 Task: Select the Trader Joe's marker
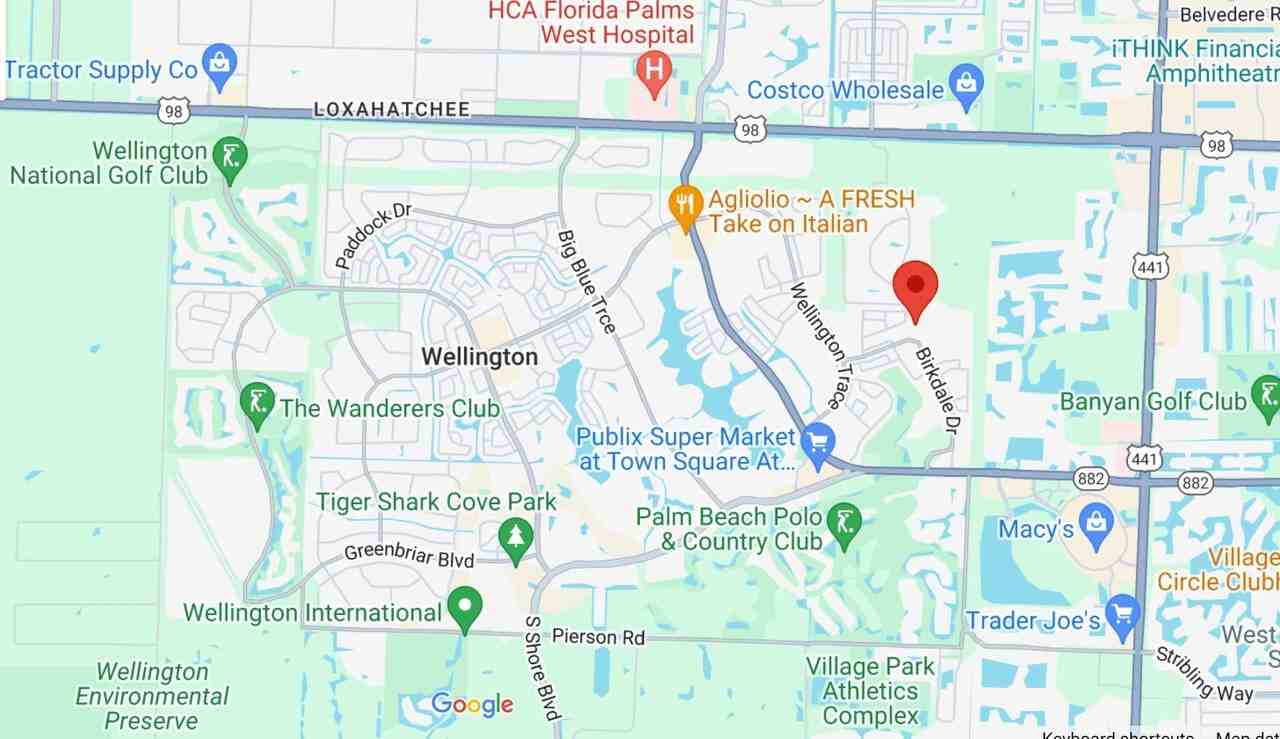tap(1123, 613)
